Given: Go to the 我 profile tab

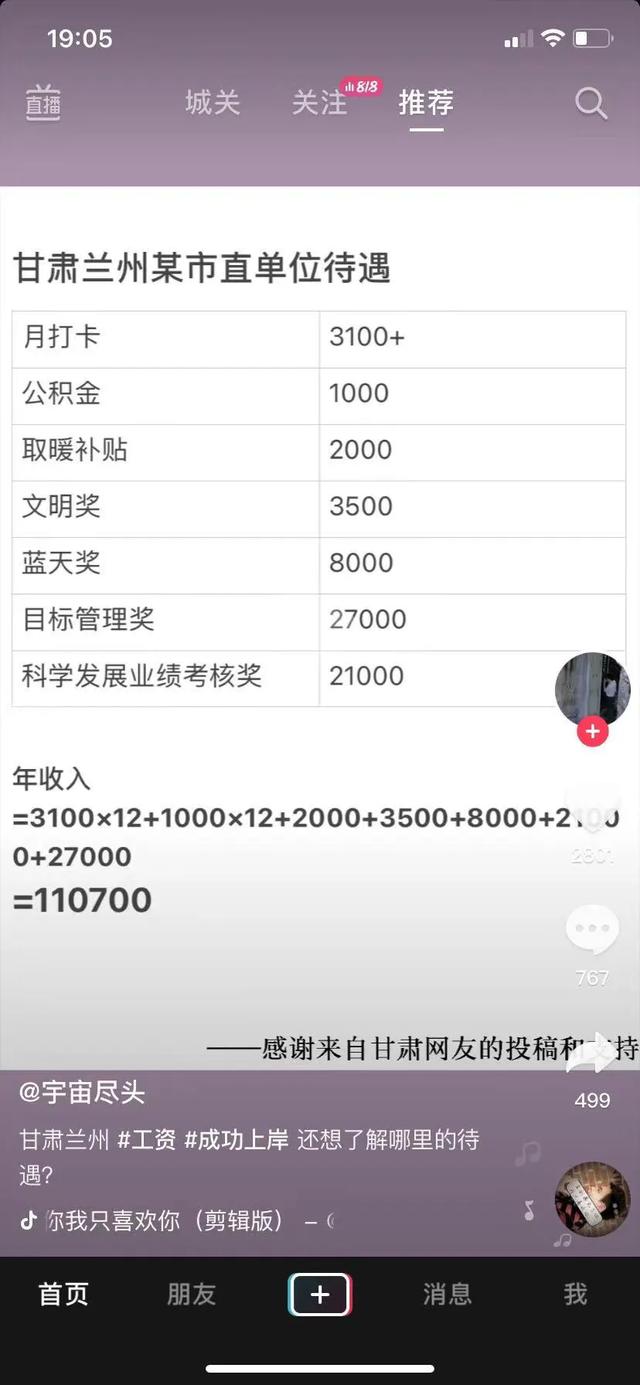Looking at the screenshot, I should 575,1294.
